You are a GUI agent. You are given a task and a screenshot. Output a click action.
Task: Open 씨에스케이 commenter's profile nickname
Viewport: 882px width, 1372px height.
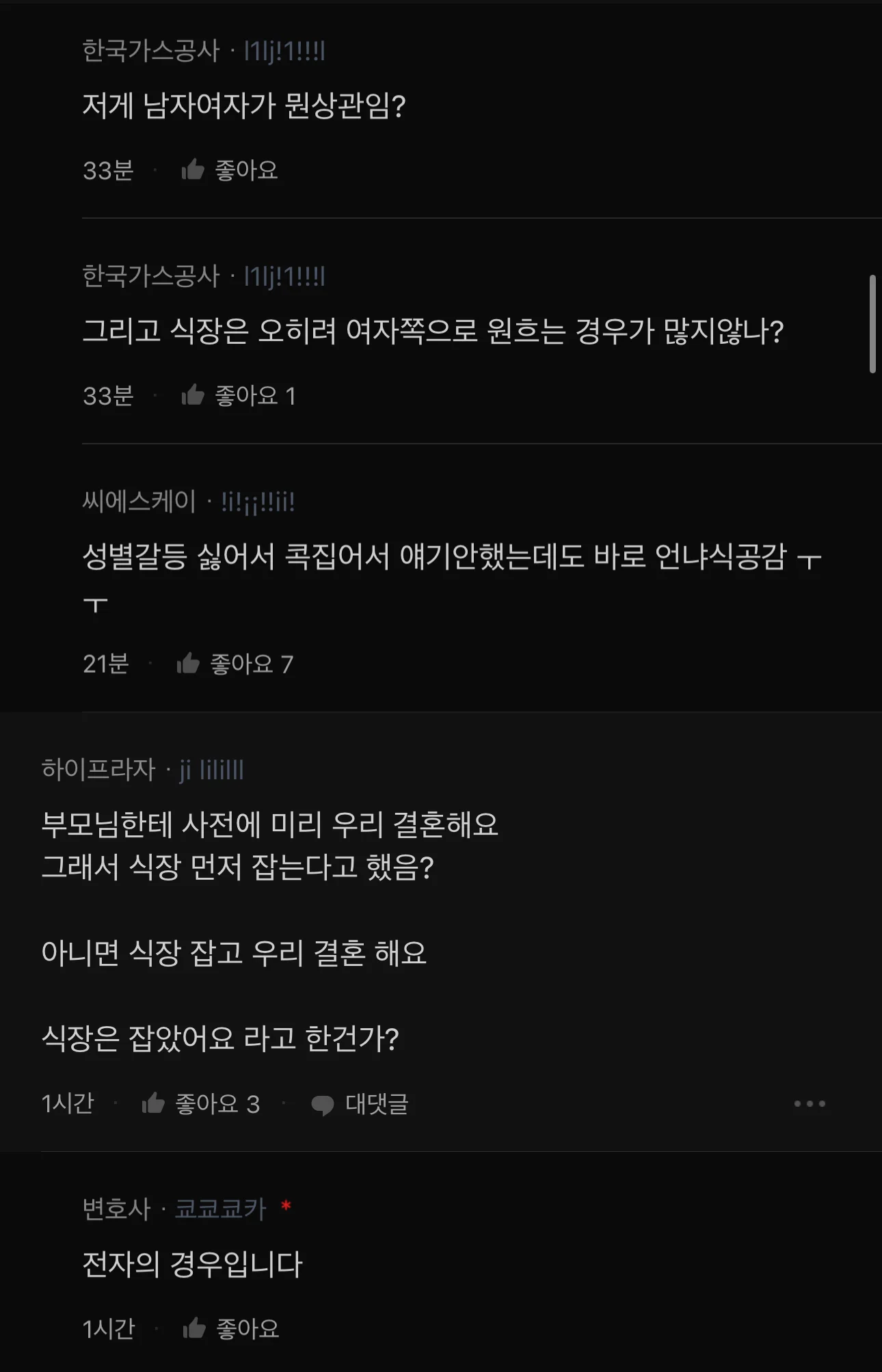[x=257, y=502]
